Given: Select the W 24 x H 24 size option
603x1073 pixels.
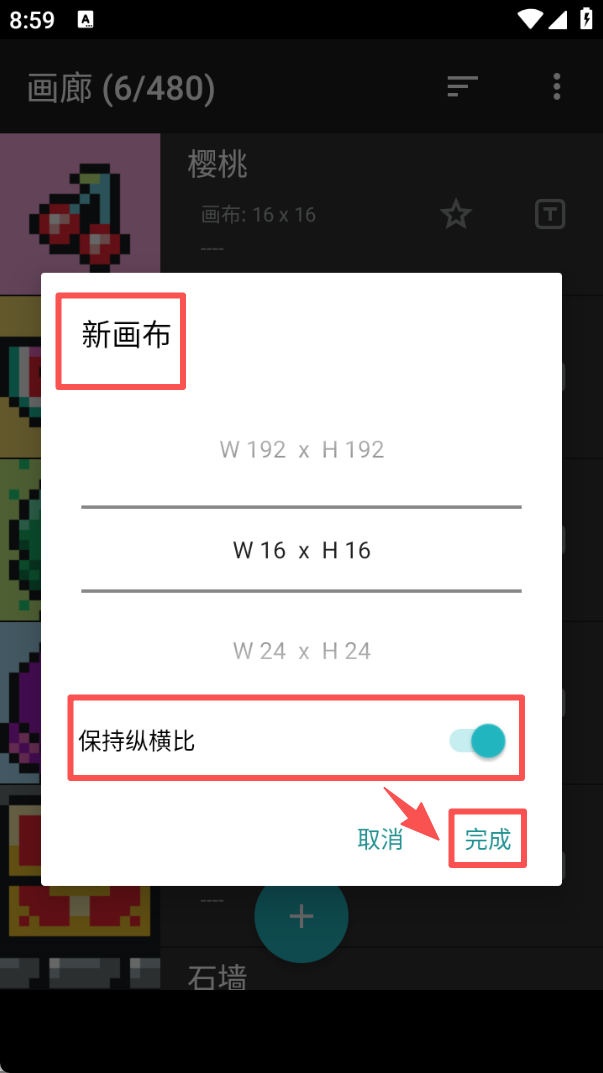Looking at the screenshot, I should coord(301,651).
